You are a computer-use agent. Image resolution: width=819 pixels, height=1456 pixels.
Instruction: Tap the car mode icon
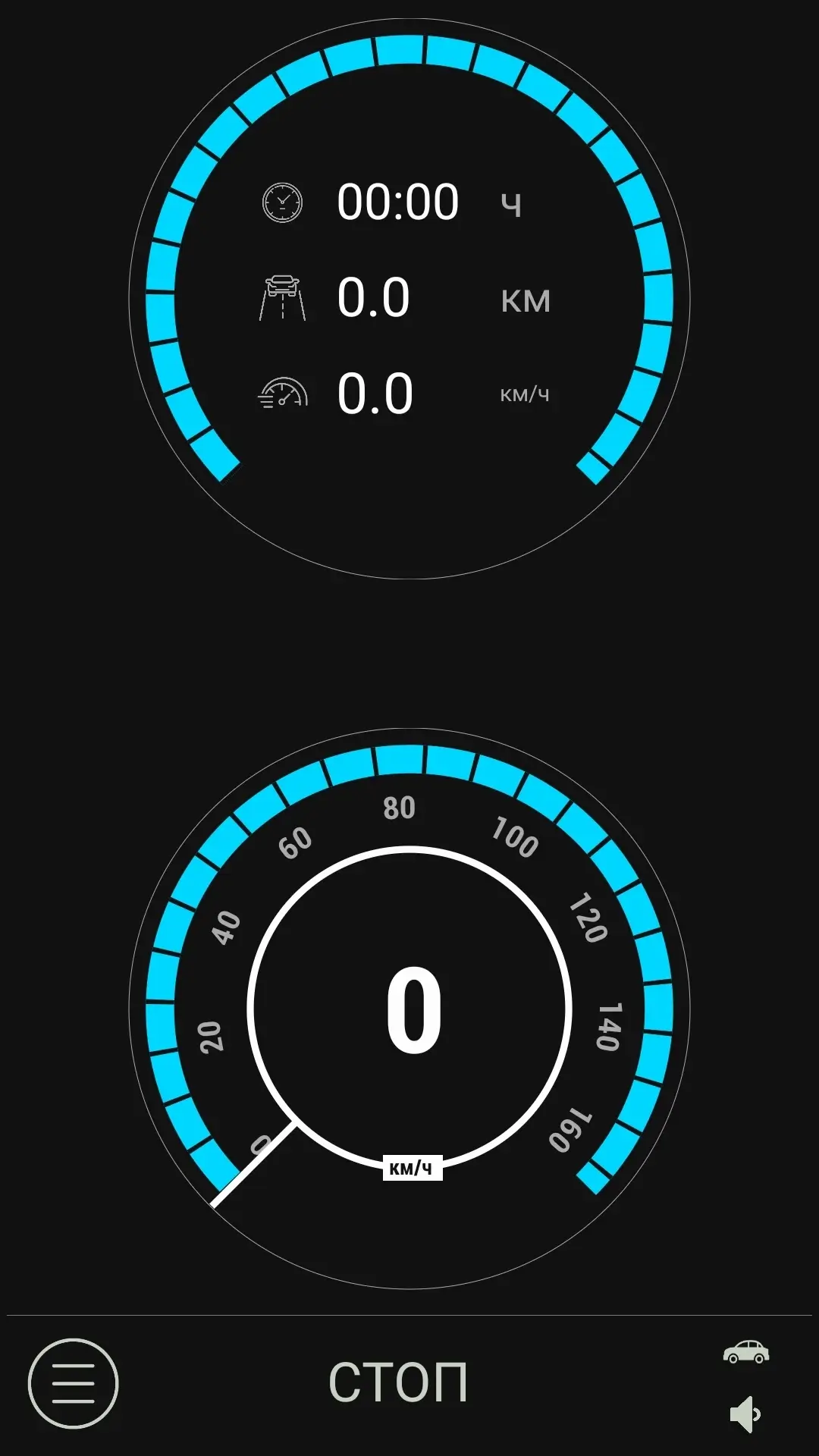tap(746, 1351)
